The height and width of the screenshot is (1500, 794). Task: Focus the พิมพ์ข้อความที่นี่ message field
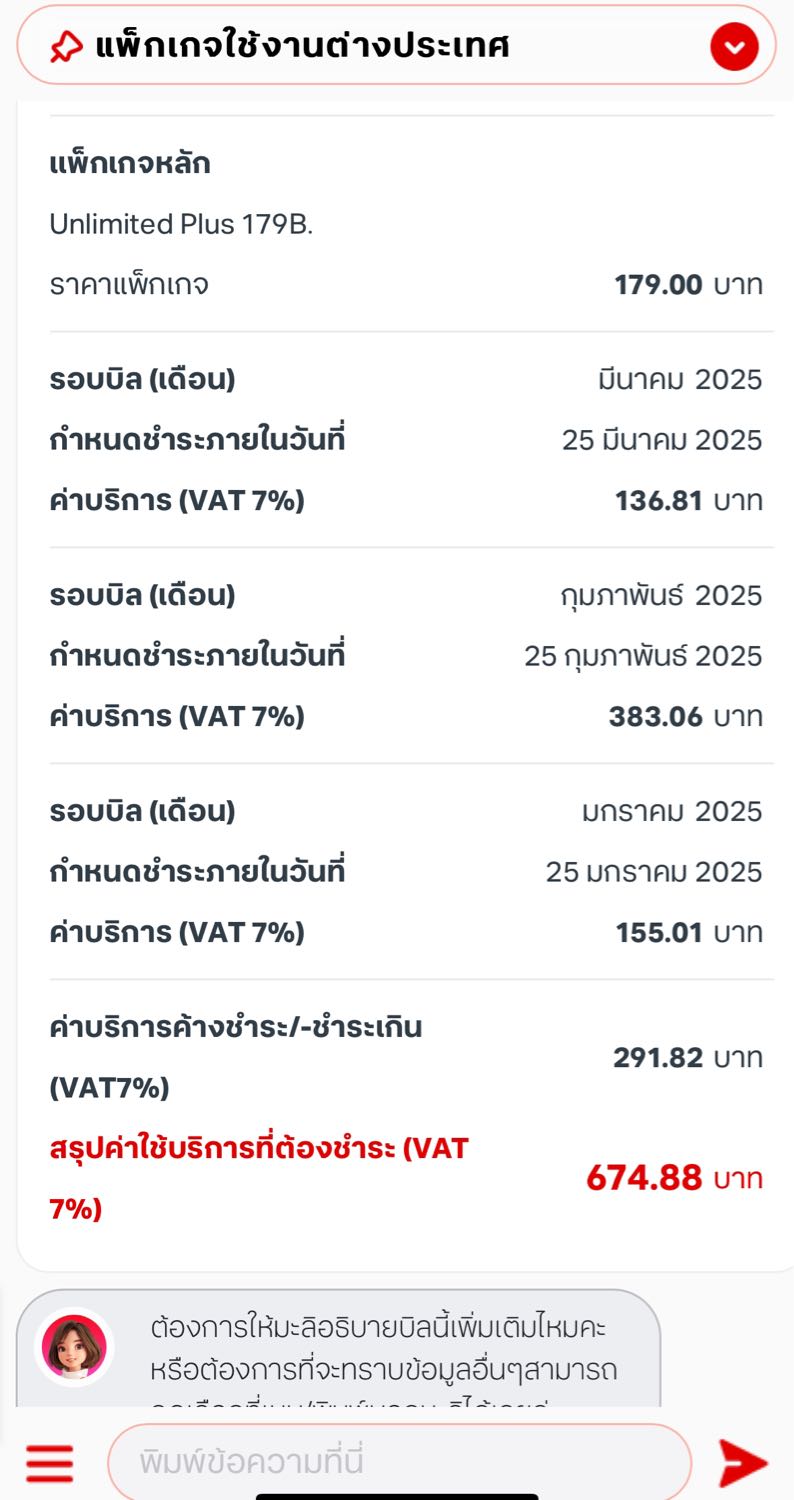tap(399, 1463)
